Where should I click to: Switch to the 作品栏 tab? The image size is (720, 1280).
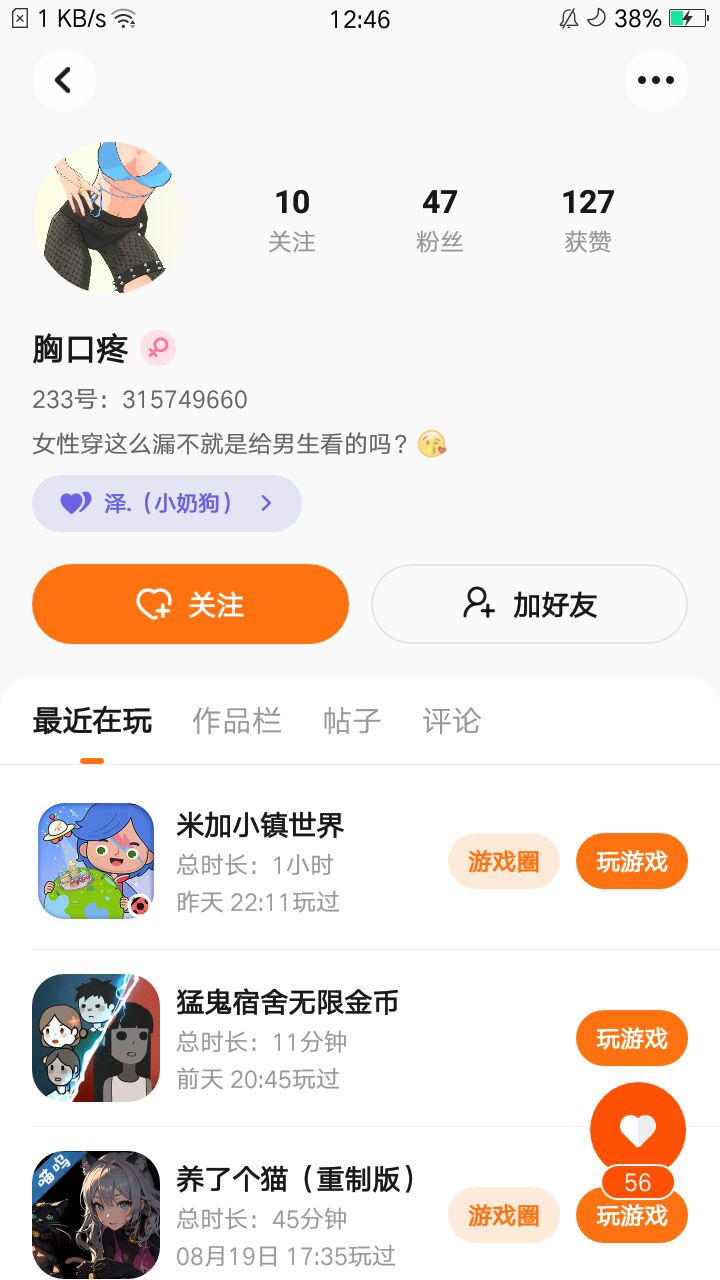click(x=237, y=721)
